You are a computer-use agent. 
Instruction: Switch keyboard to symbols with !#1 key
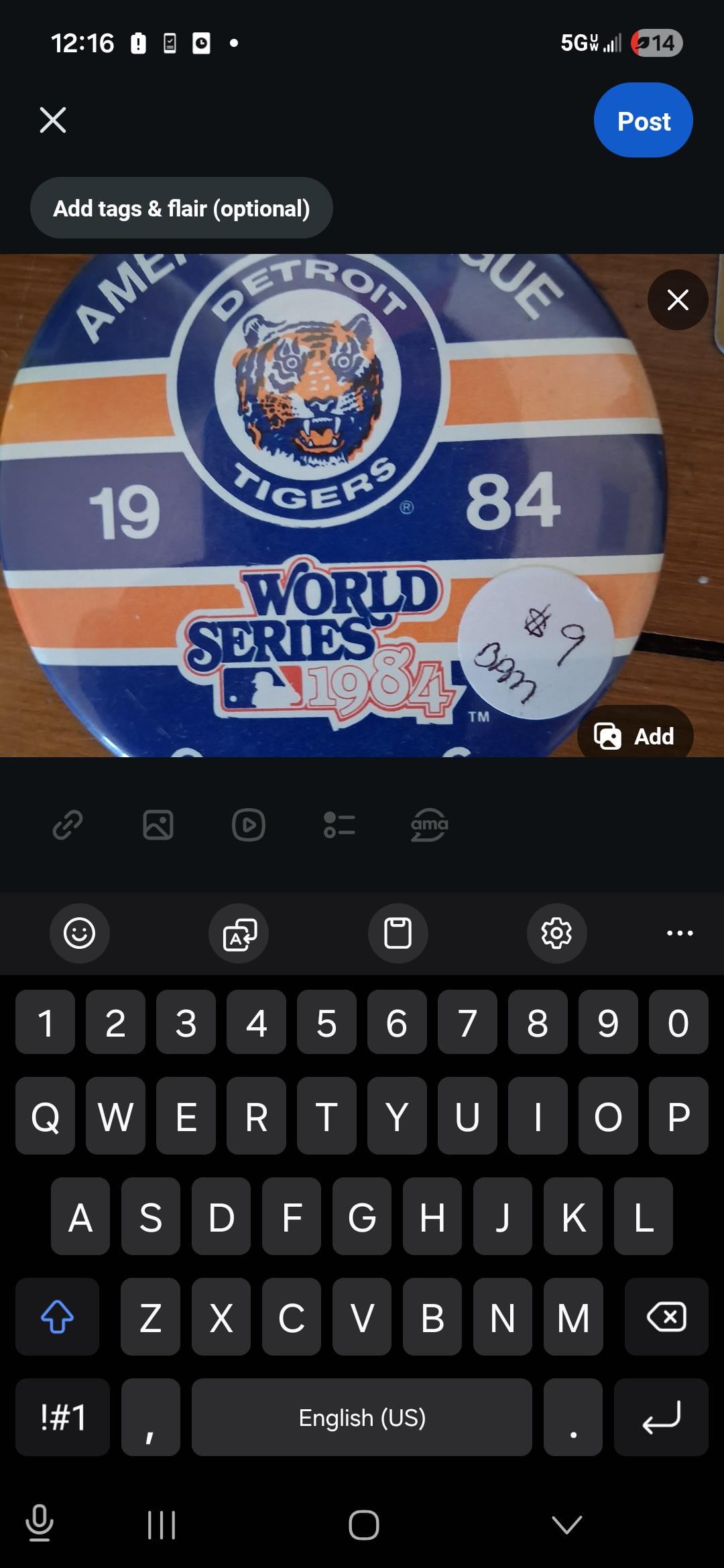(x=62, y=1417)
